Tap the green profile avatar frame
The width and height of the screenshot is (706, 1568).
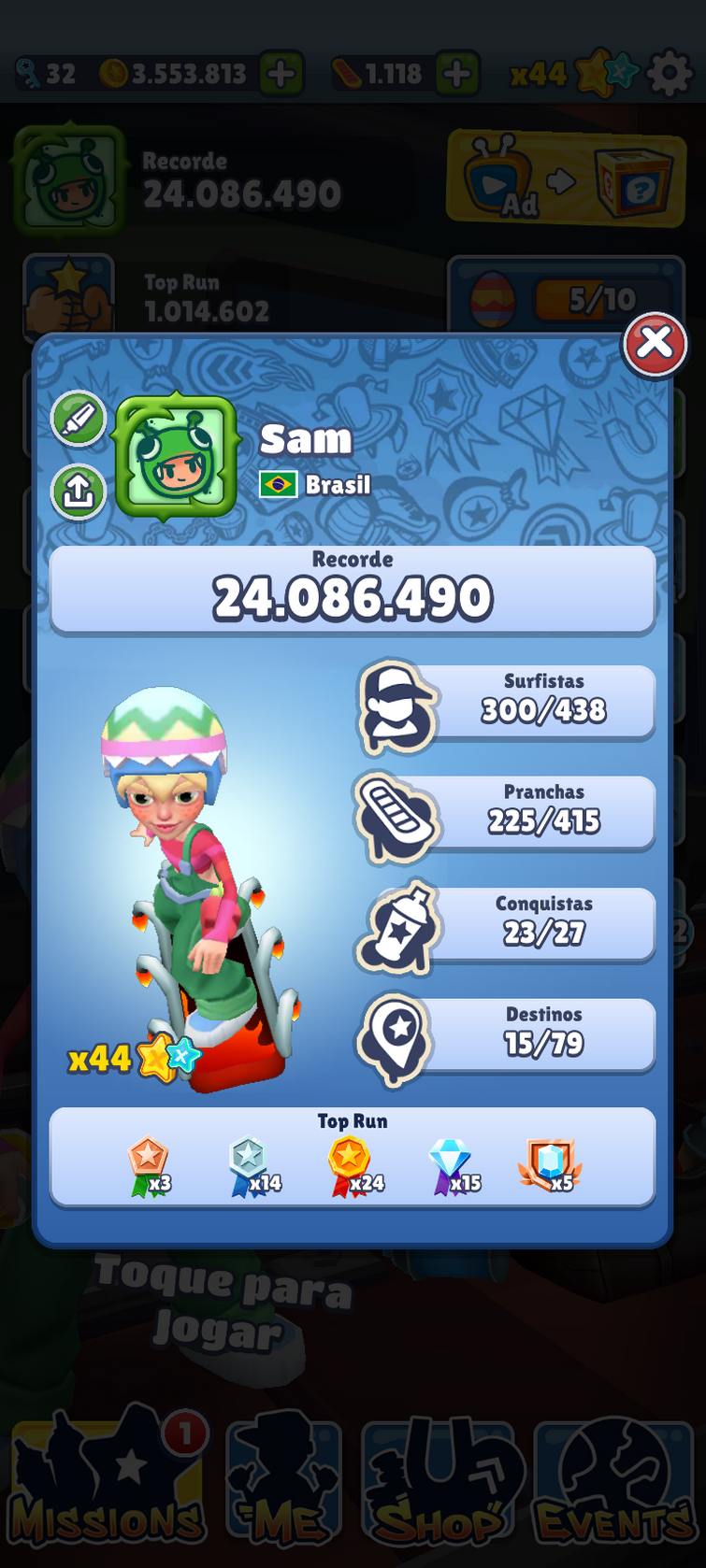[176, 455]
